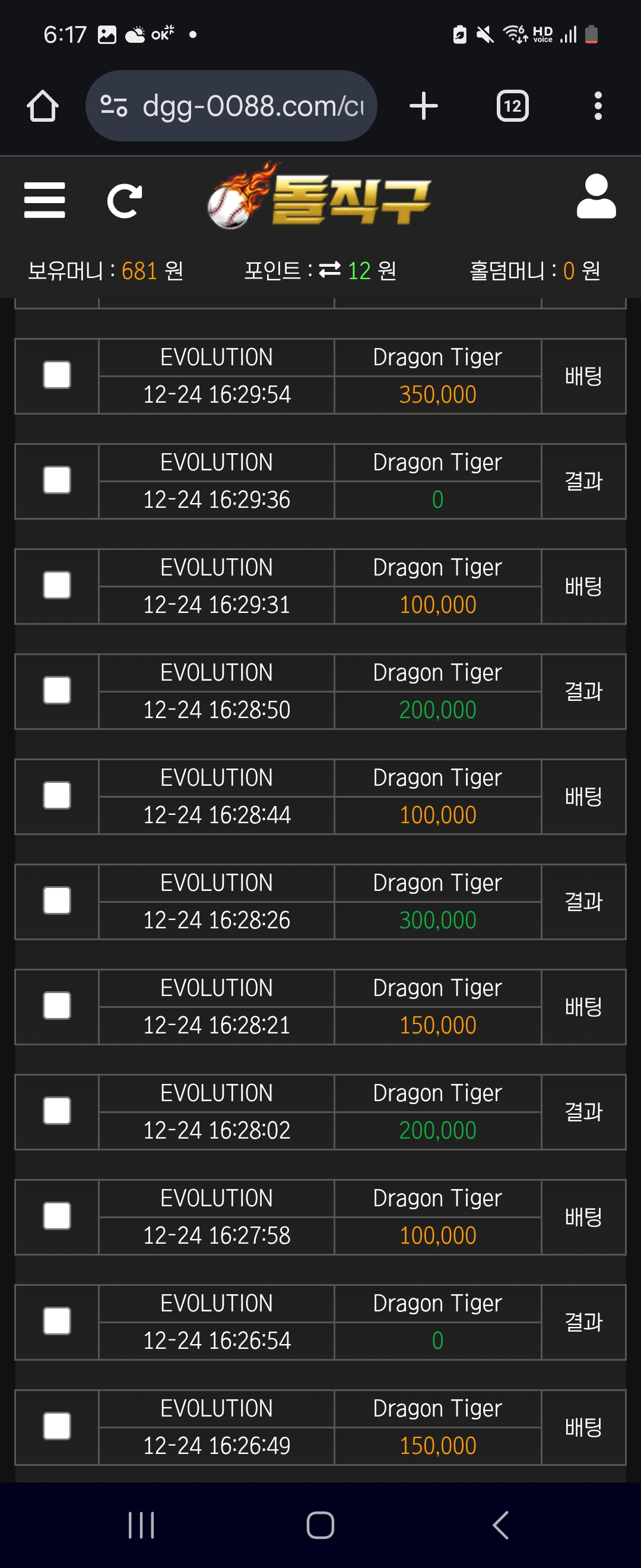
Task: Go back with the system back button
Action: [500, 1525]
